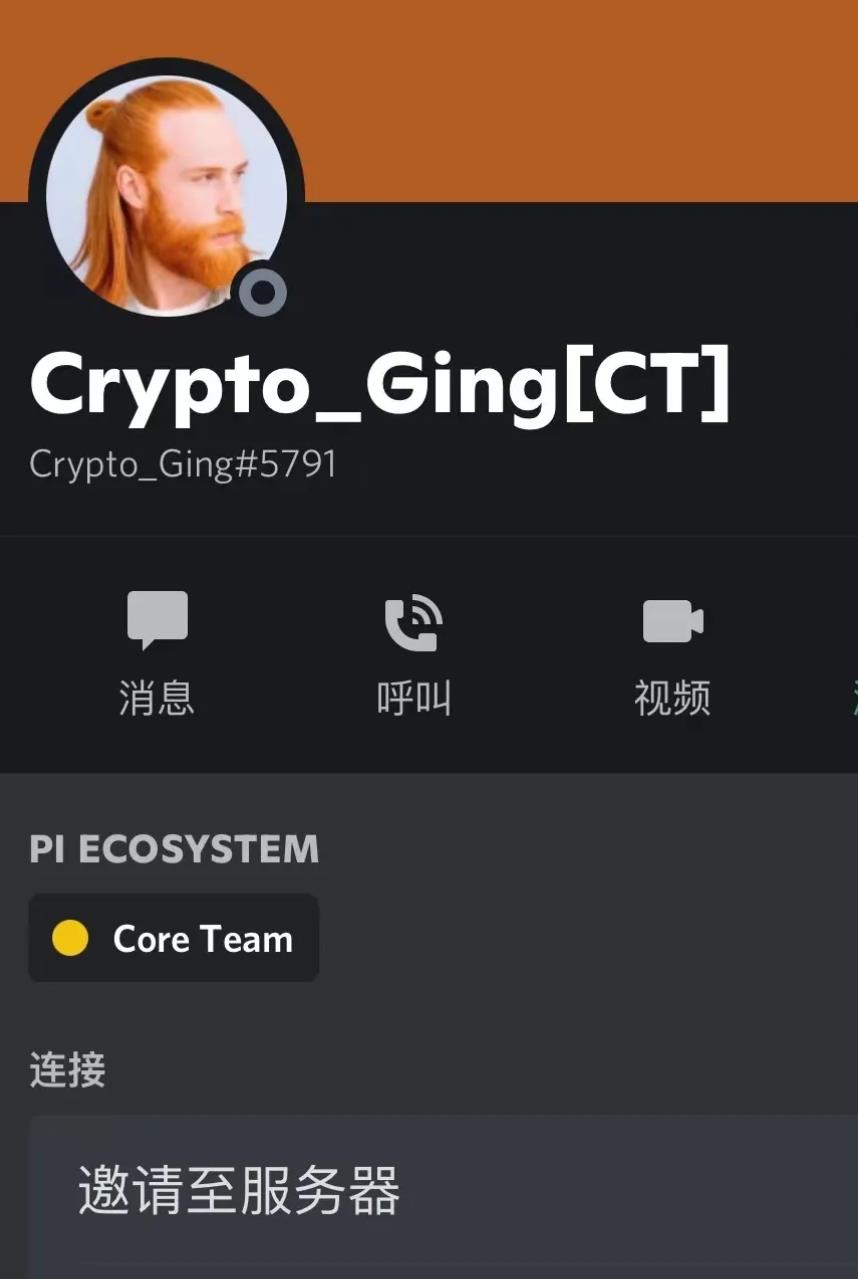858x1279 pixels.
Task: Open 邀请至服务器 to invite to a server
Action: pyautogui.click(x=240, y=1191)
